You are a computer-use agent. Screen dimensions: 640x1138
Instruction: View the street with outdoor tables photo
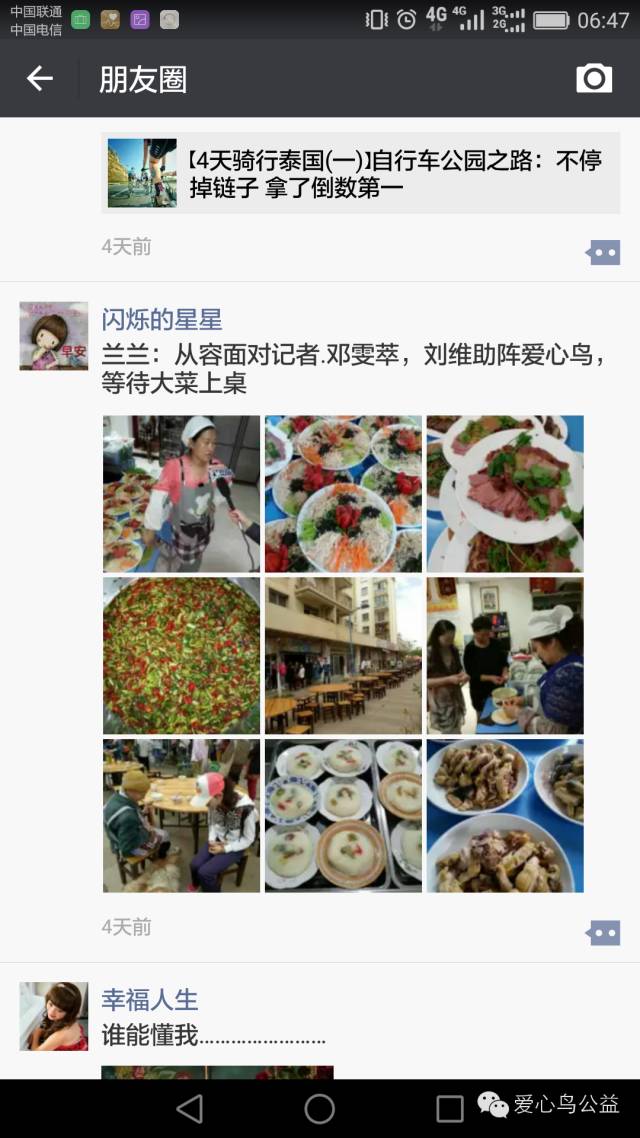[343, 656]
